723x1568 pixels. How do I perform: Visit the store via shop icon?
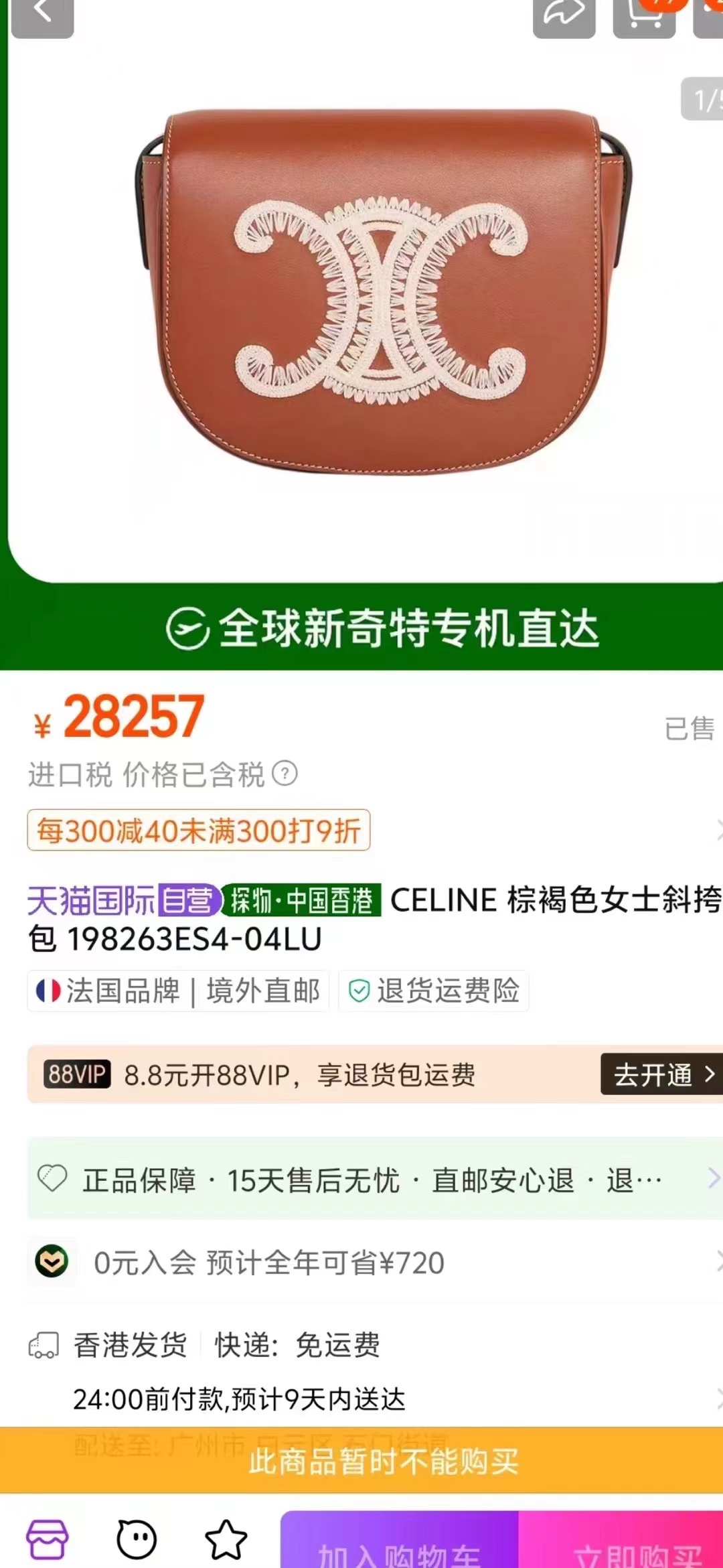coord(47,1539)
